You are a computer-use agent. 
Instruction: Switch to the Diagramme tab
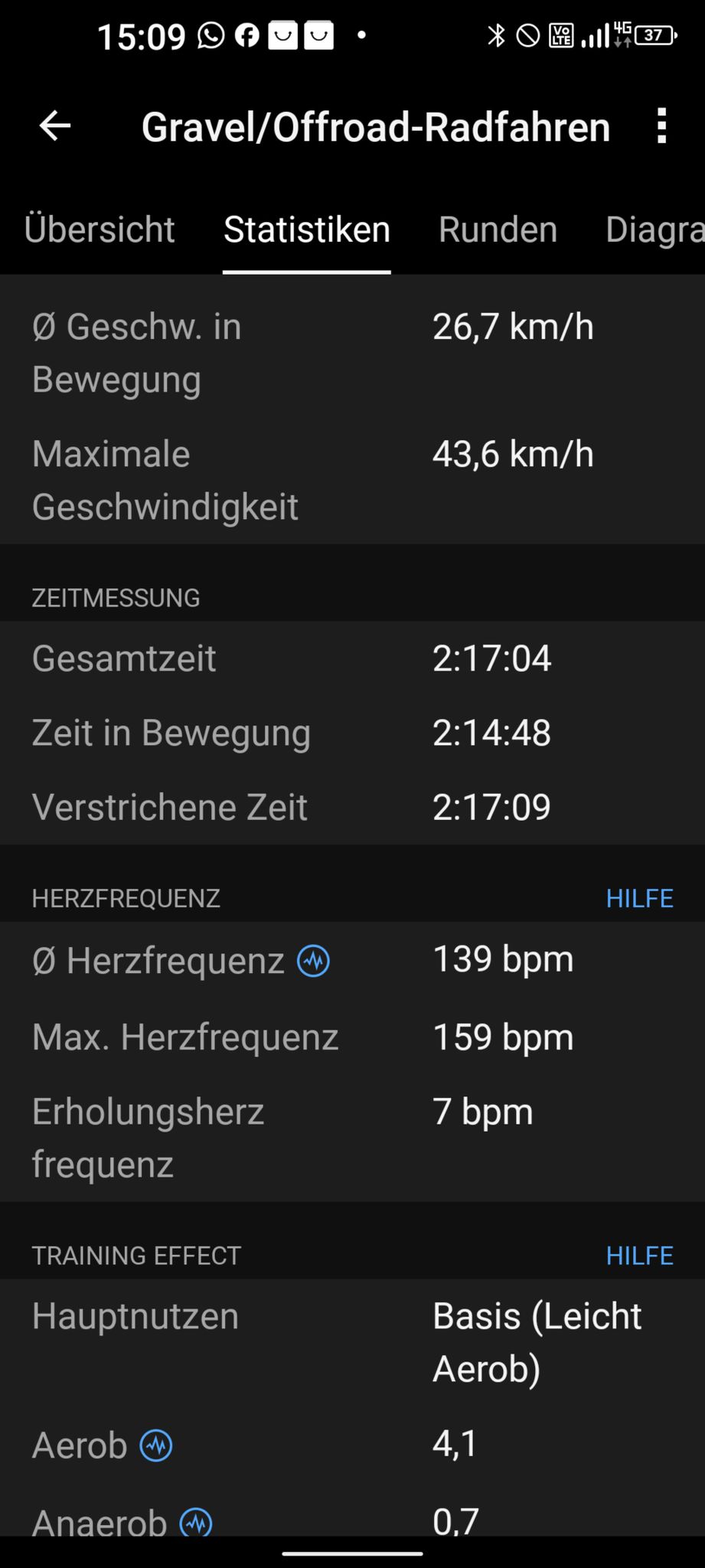[655, 230]
